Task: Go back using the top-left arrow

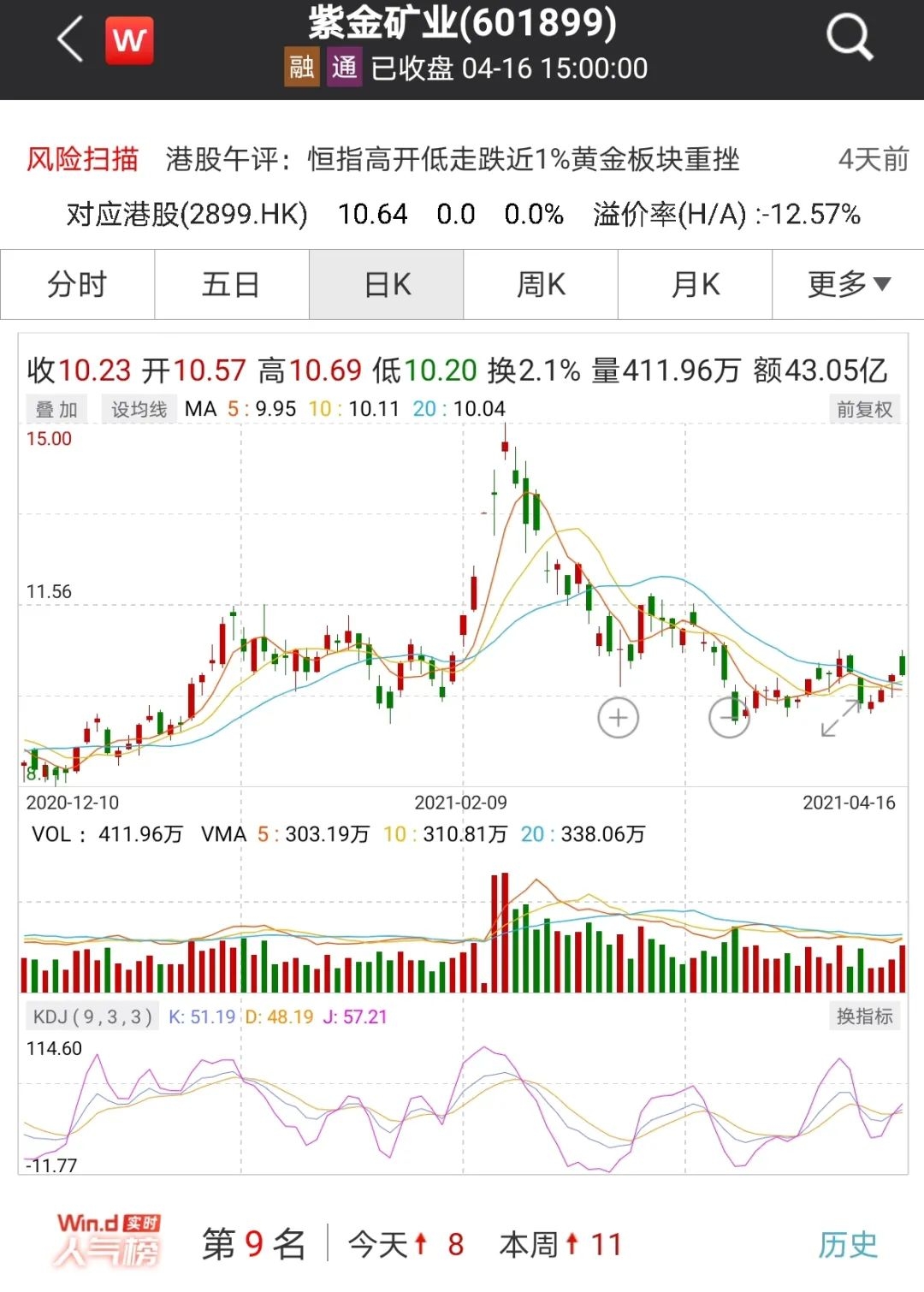Action: (70, 40)
